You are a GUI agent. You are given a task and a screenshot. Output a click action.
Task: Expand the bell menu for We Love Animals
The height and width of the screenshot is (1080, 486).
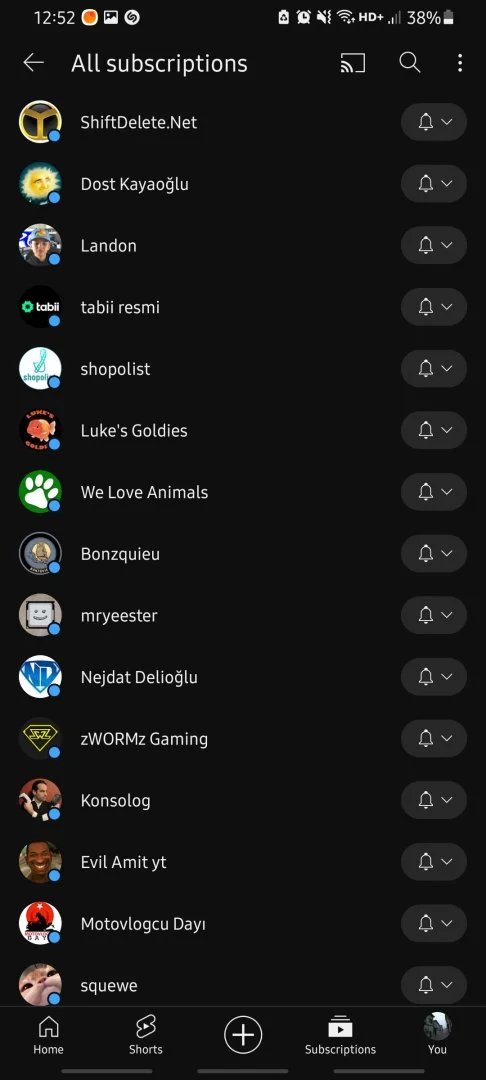[x=434, y=492]
